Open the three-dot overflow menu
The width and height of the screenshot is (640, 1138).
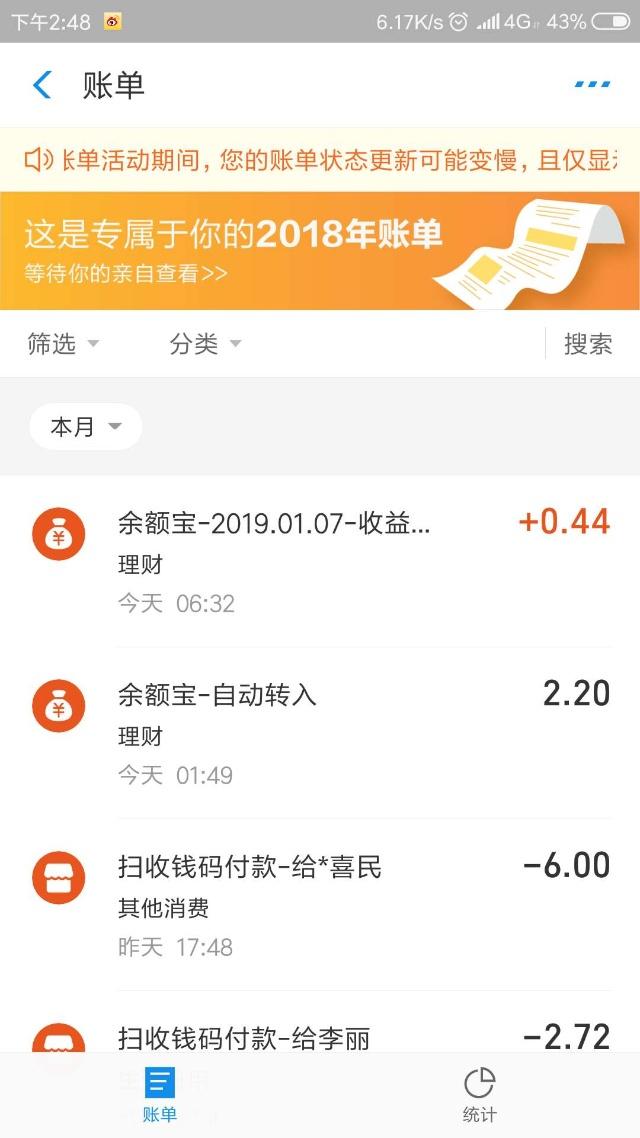[592, 85]
